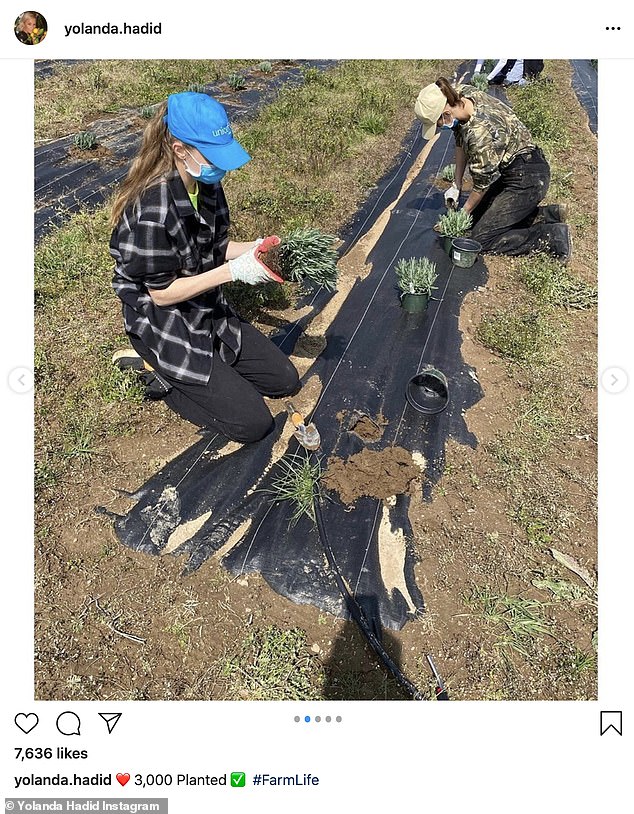This screenshot has width=634, height=814.
Task: Open comments with the speech bubble icon
Action: (x=68, y=723)
